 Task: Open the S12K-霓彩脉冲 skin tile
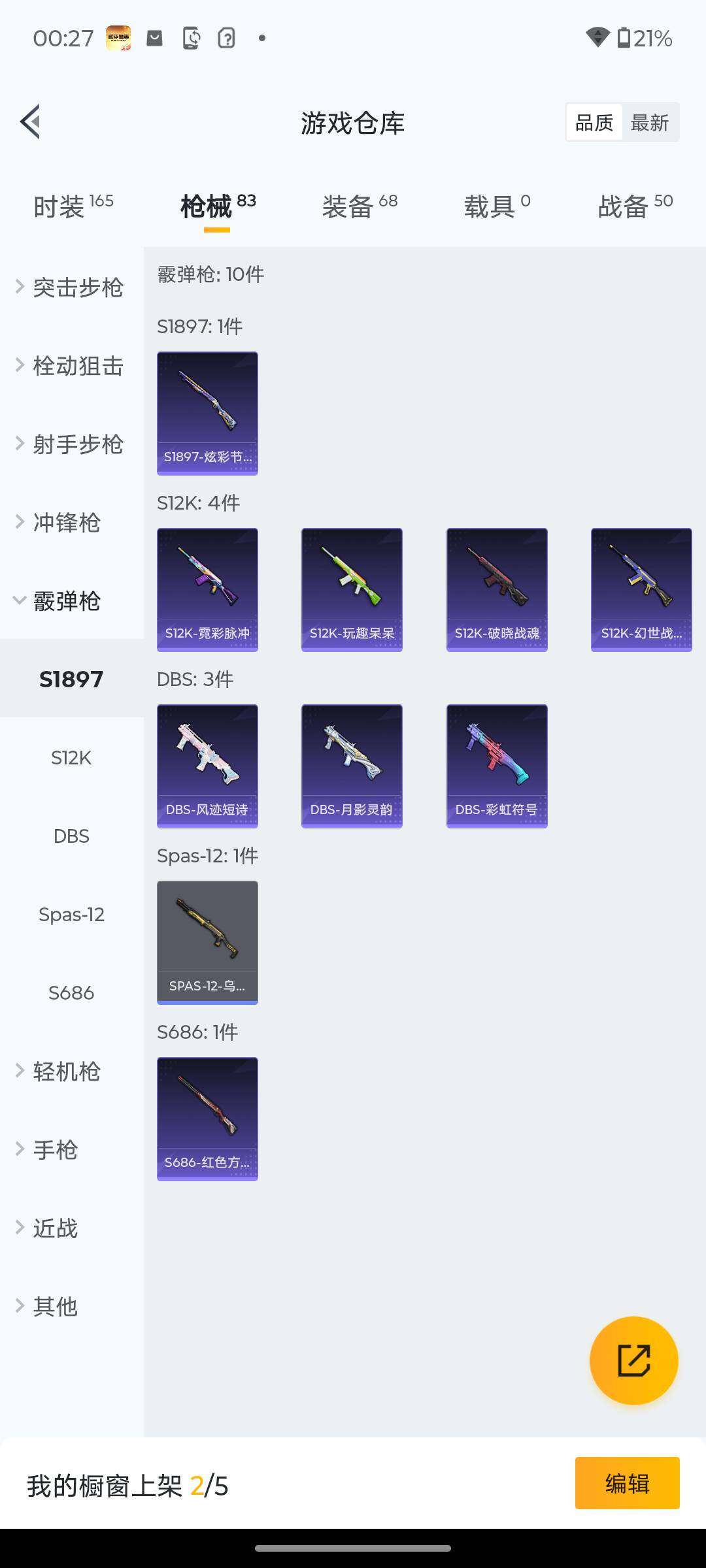[x=207, y=589]
